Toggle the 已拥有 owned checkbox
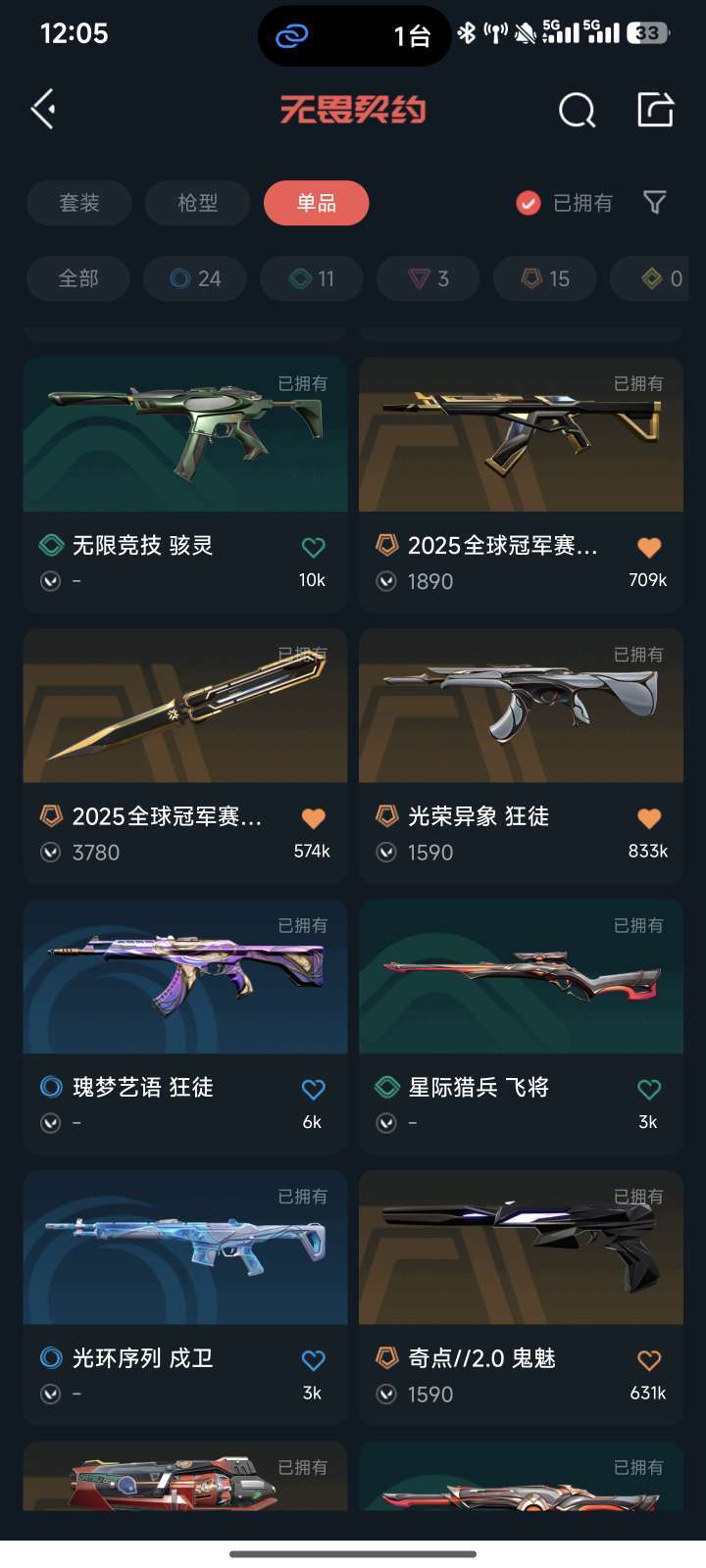 529,203
